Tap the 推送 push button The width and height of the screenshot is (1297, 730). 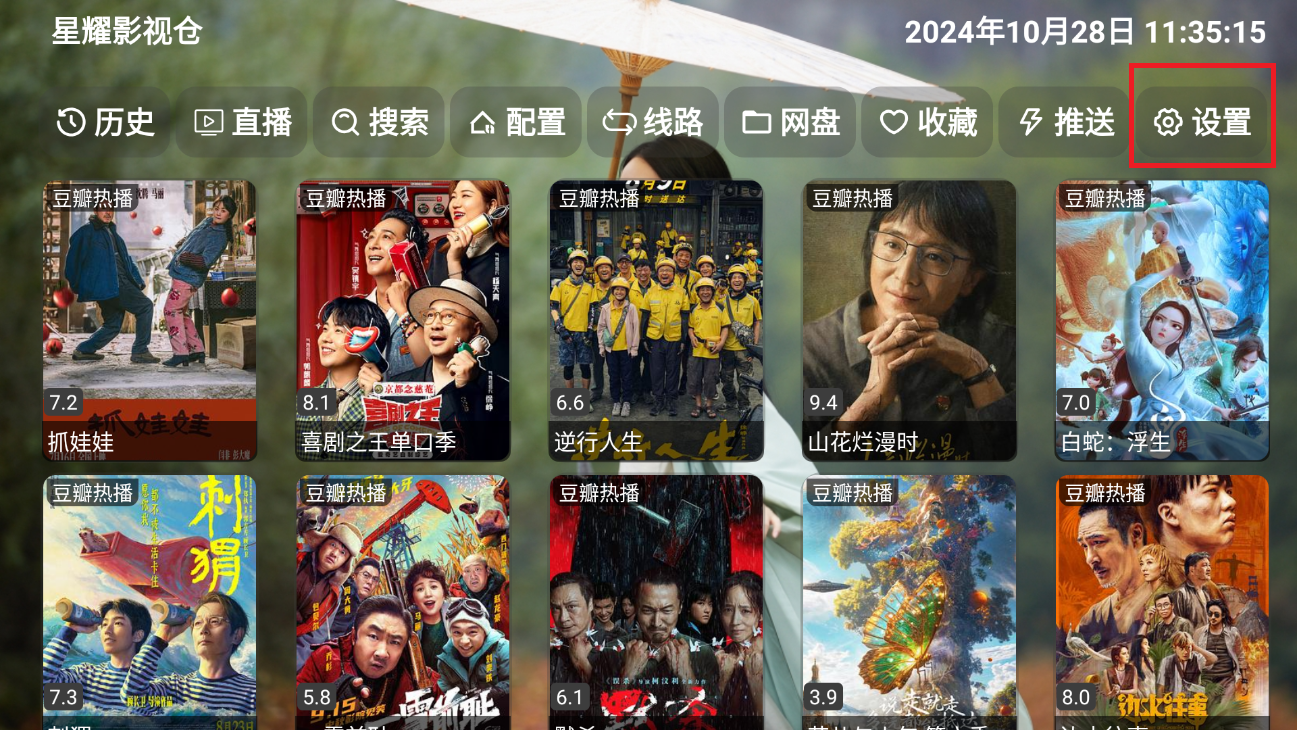(x=1065, y=122)
